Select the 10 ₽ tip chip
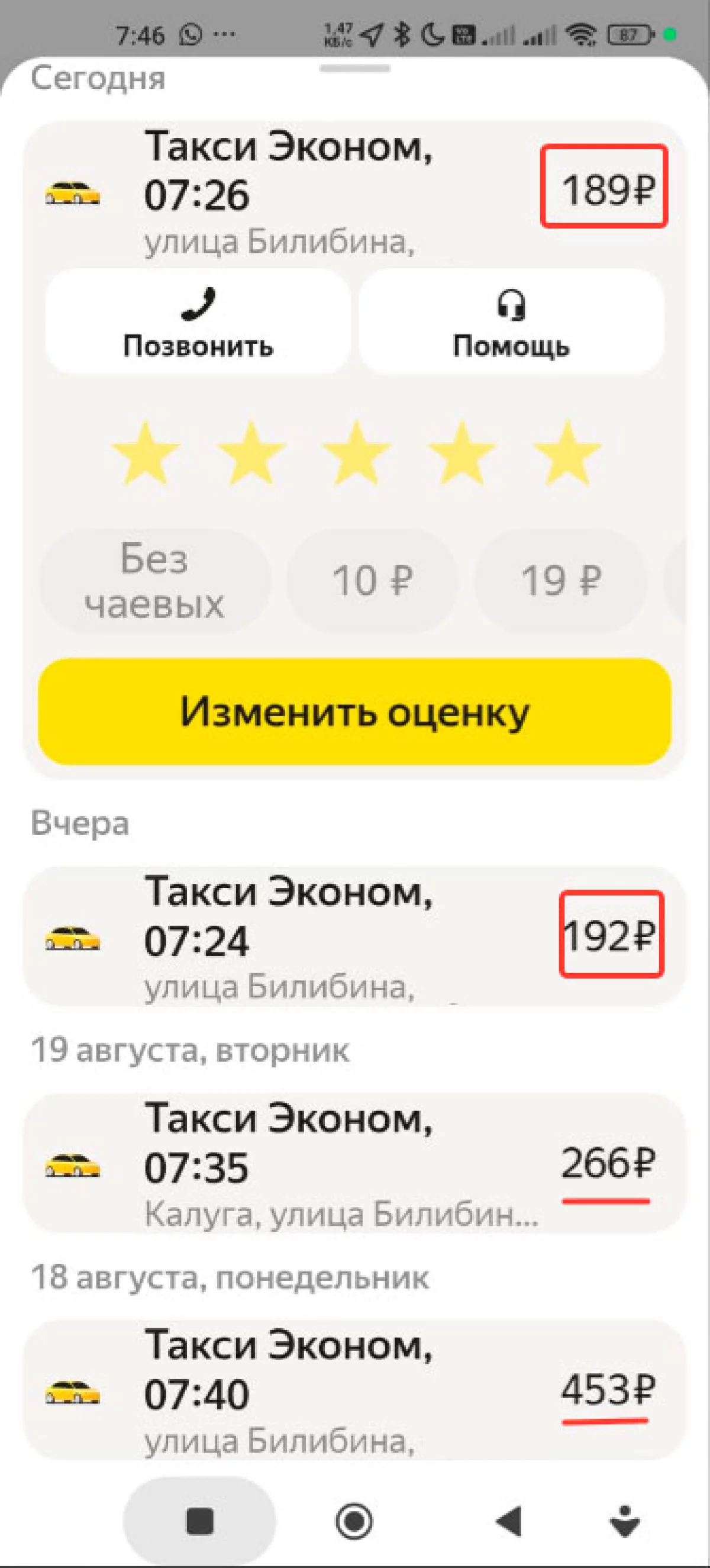The height and width of the screenshot is (1568, 710). 371,579
